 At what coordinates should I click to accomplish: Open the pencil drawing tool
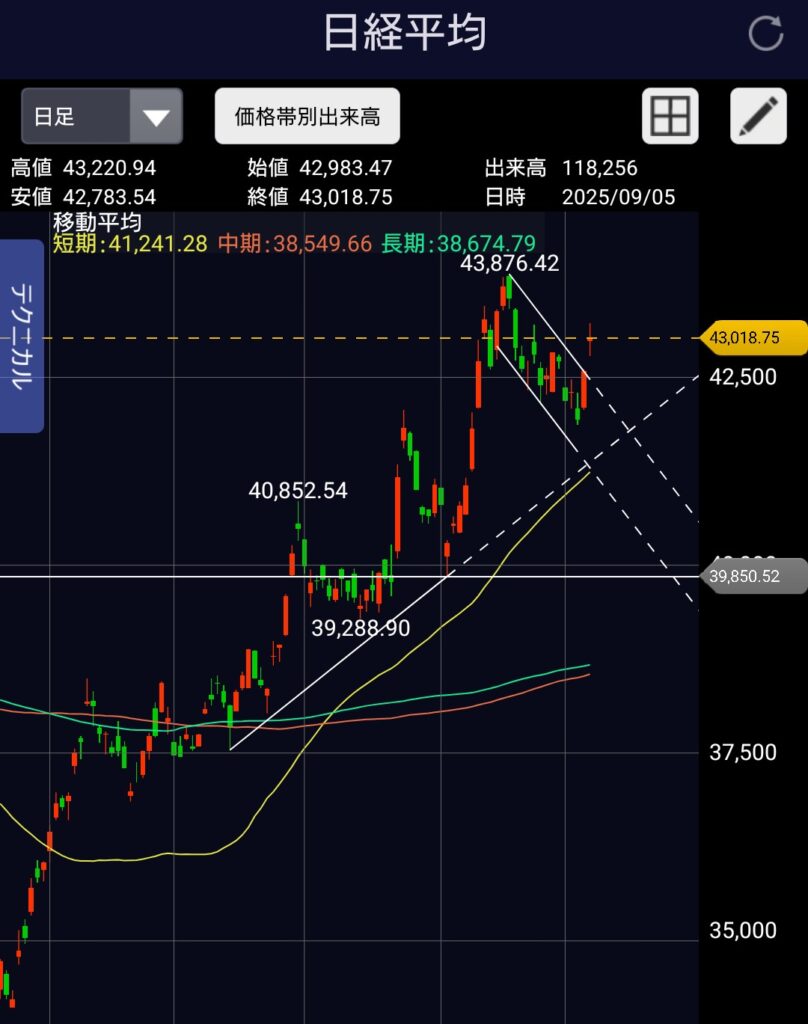(758, 117)
